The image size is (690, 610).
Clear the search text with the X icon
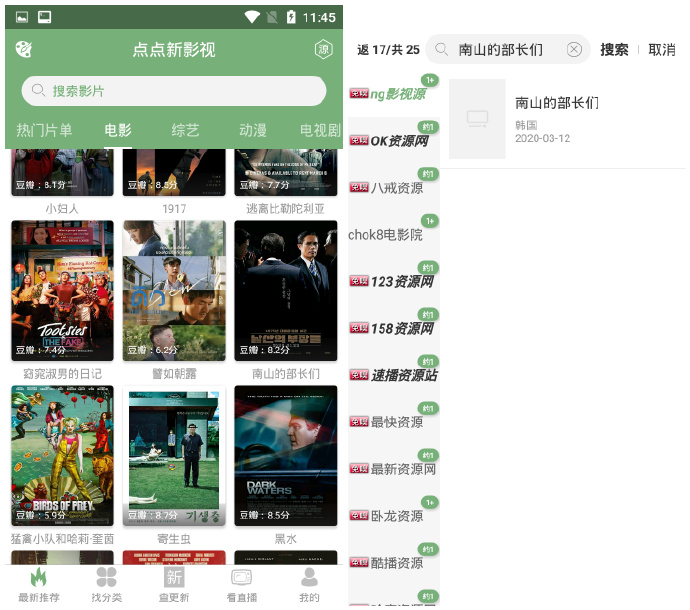pos(574,50)
